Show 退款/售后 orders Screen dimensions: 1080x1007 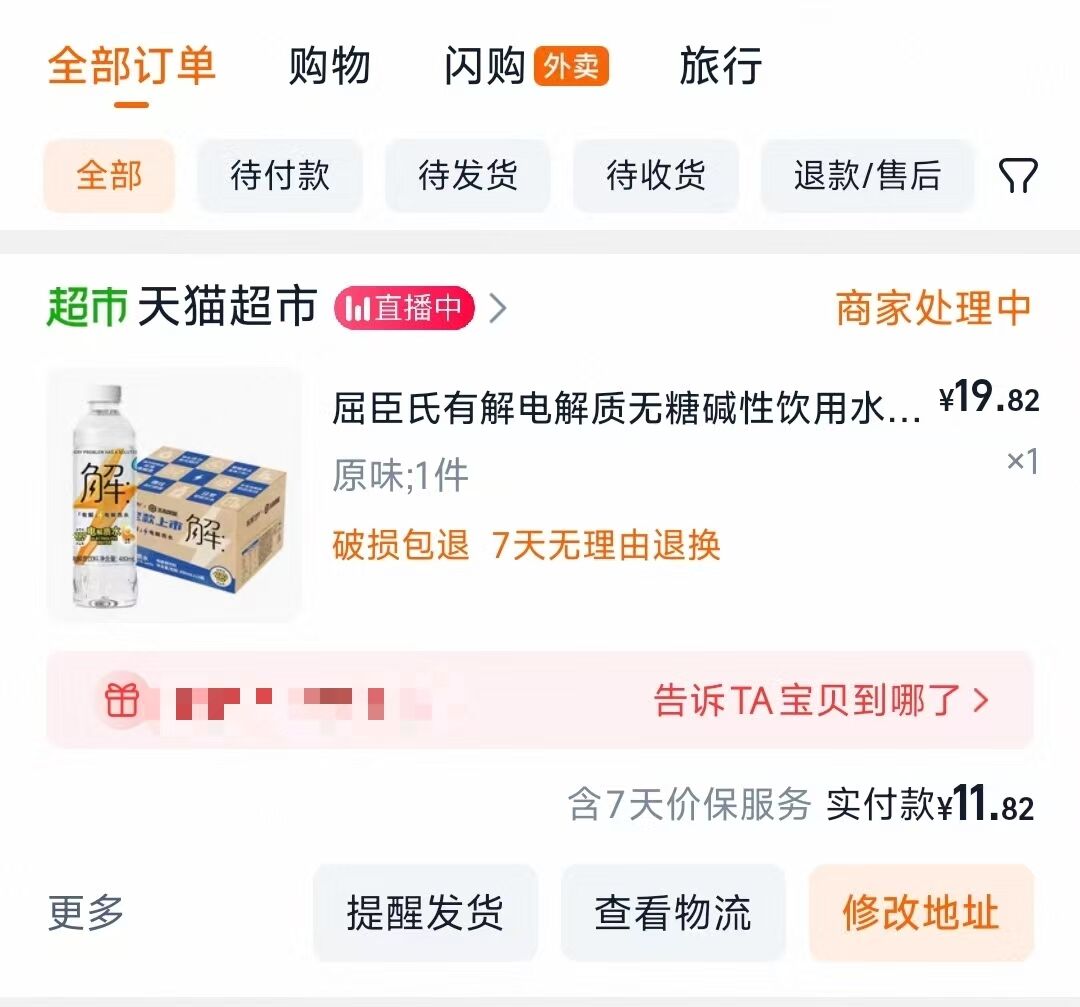pos(867,176)
